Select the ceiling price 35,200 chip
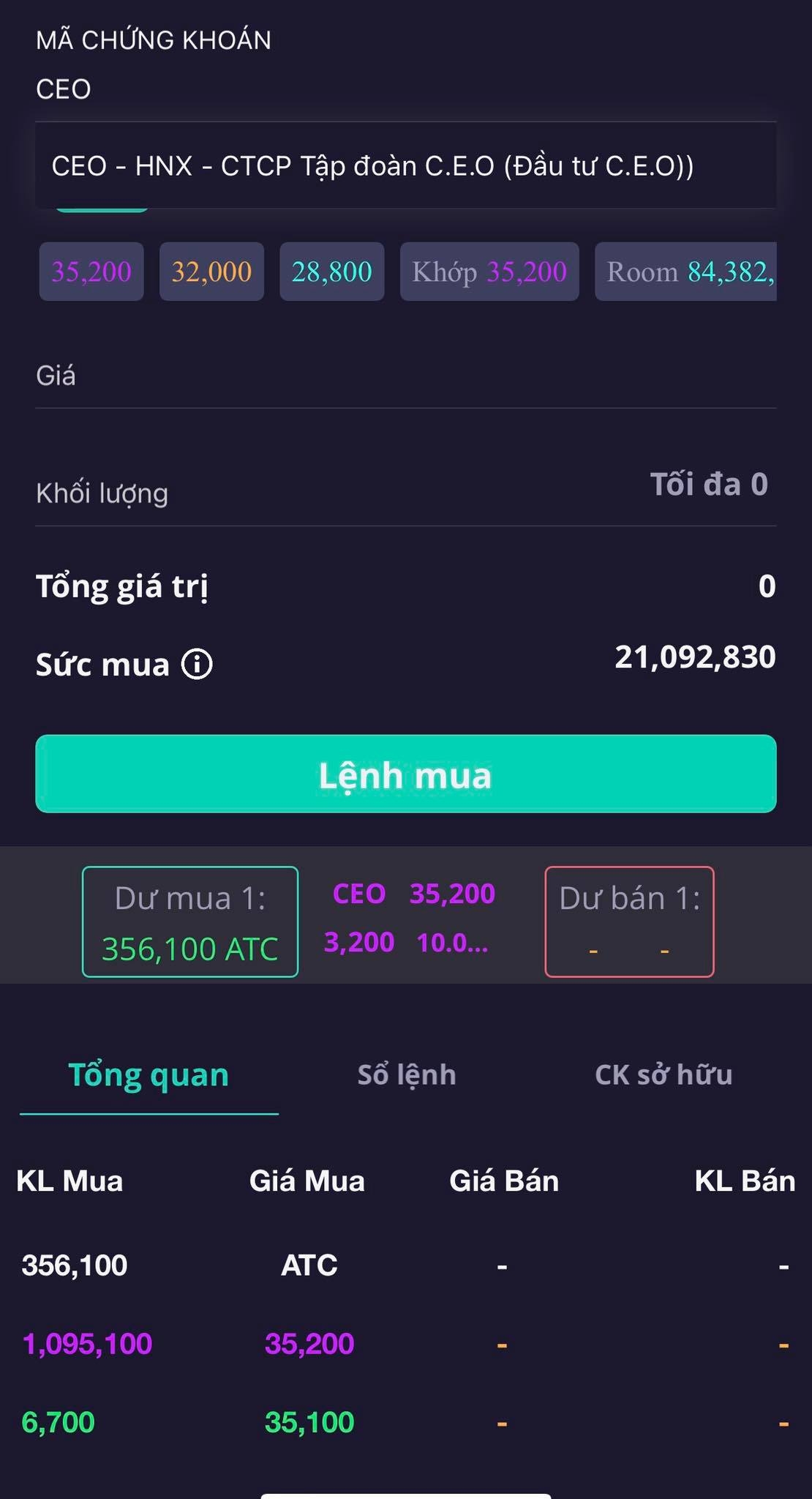Viewport: 812px width, 1499px height. pyautogui.click(x=91, y=272)
